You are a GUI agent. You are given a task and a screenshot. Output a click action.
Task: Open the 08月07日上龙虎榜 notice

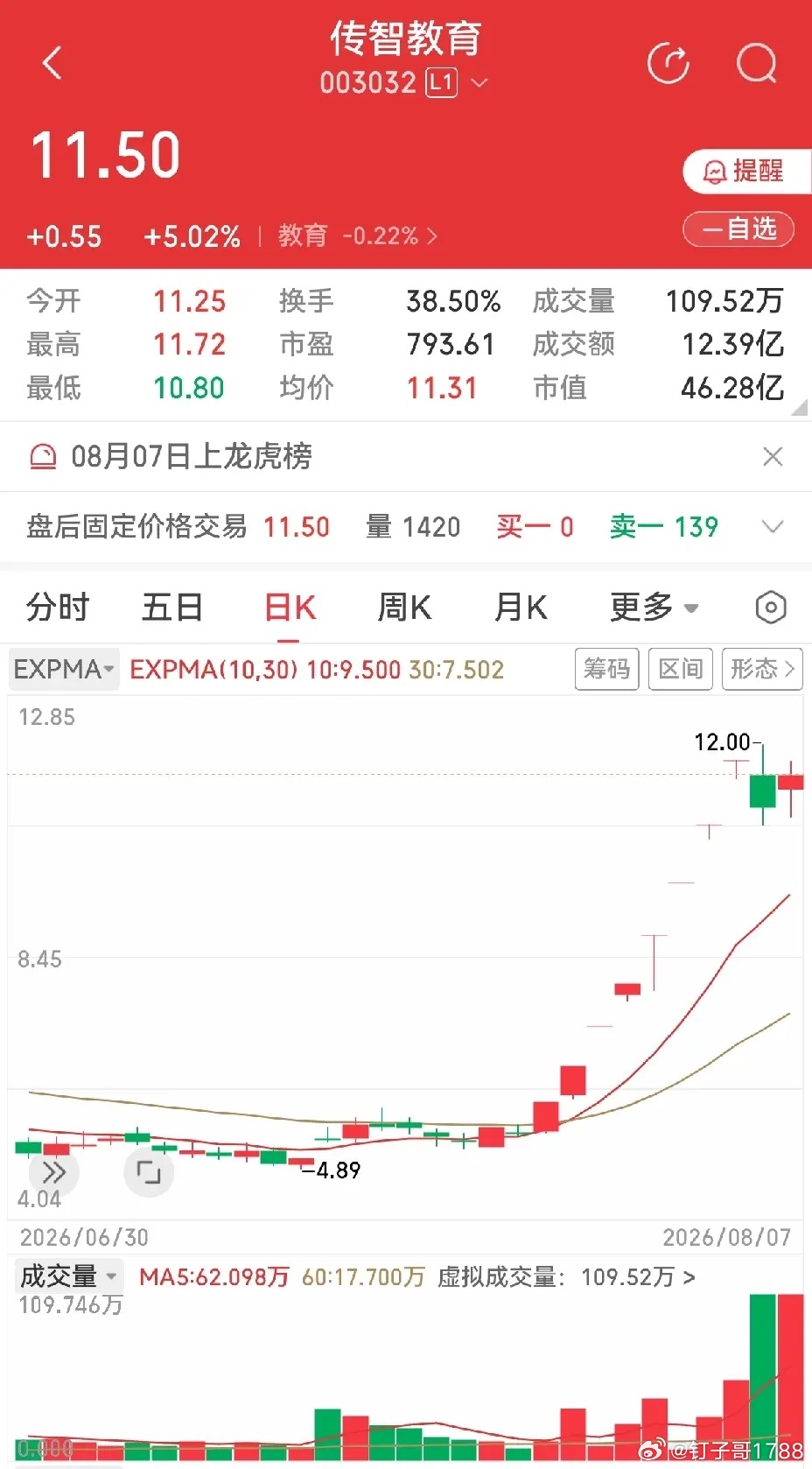click(x=191, y=456)
